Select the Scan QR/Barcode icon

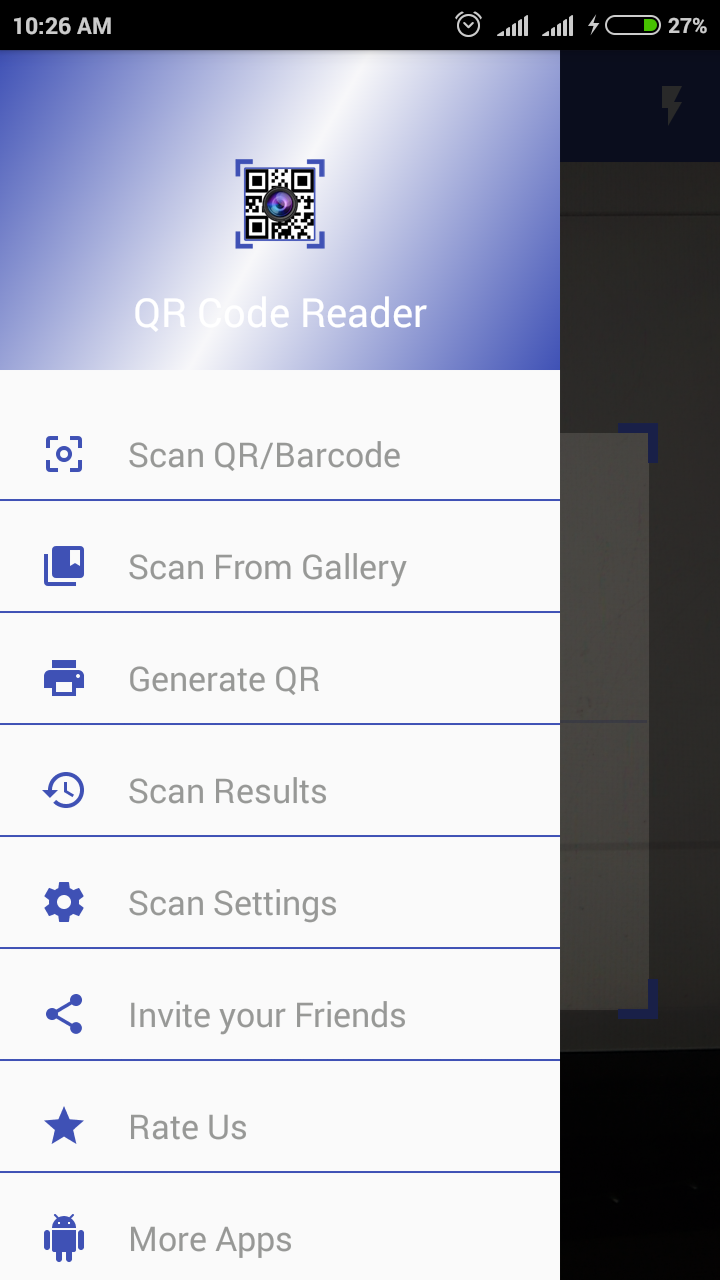(64, 455)
